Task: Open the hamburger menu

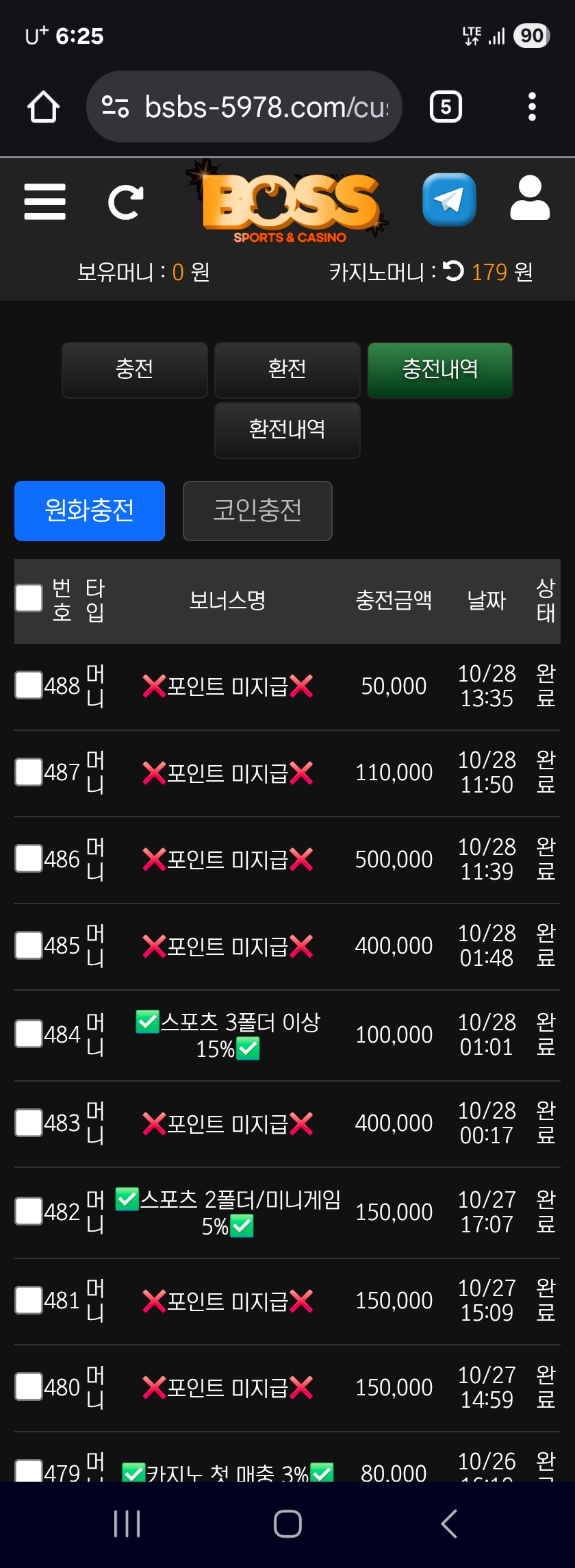Action: point(44,201)
